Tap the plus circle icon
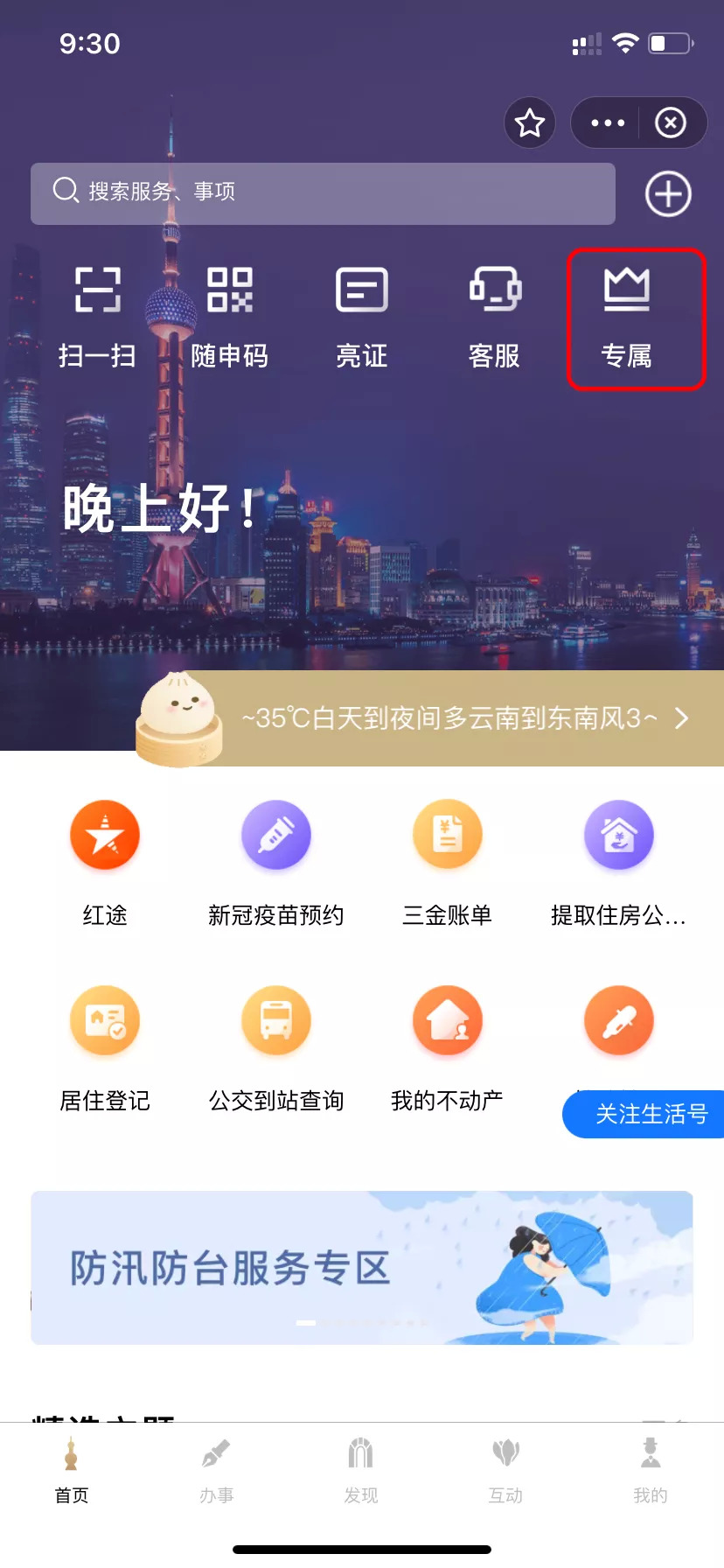Image resolution: width=724 pixels, height=1568 pixels. [668, 193]
